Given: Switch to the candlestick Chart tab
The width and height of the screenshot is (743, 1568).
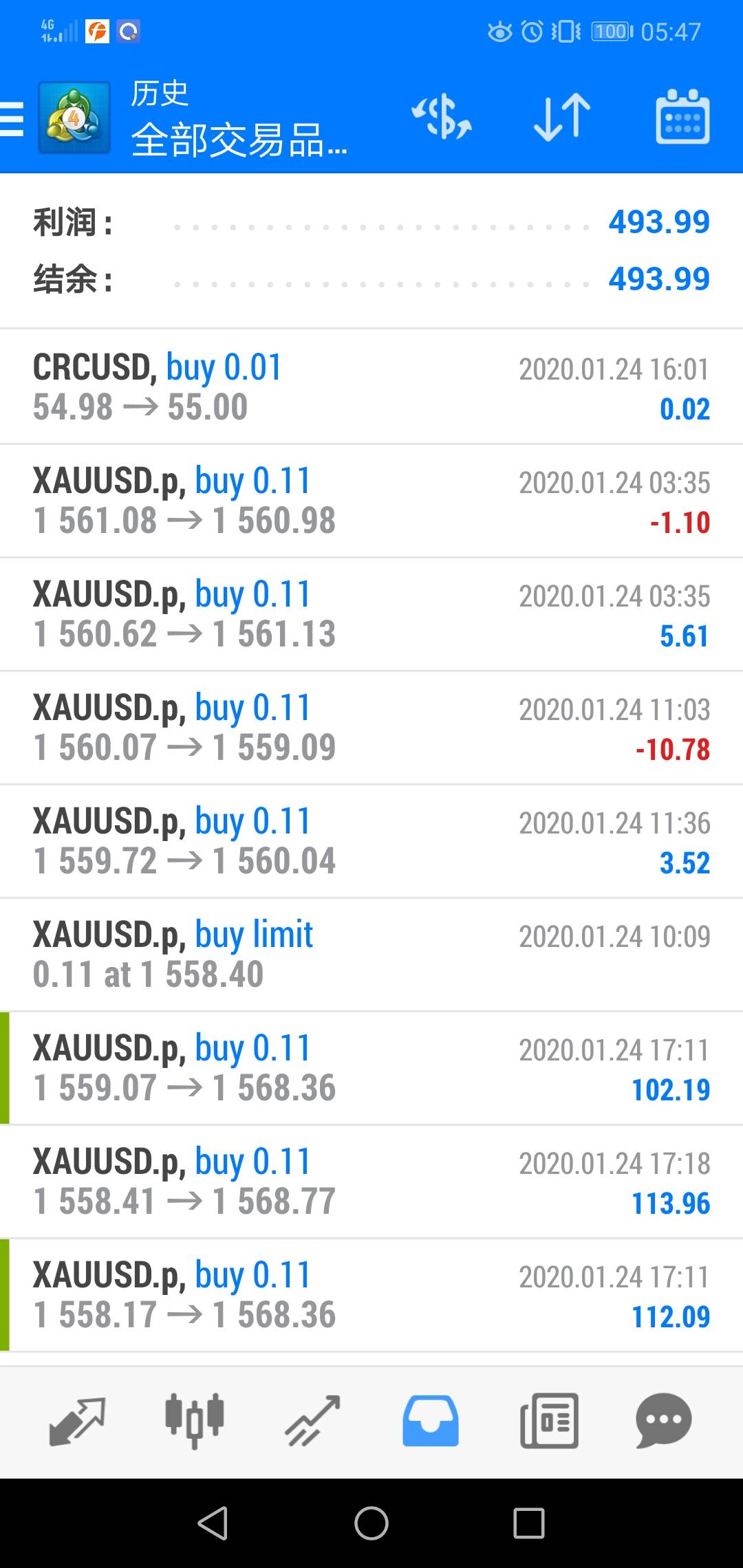Looking at the screenshot, I should 195,1421.
